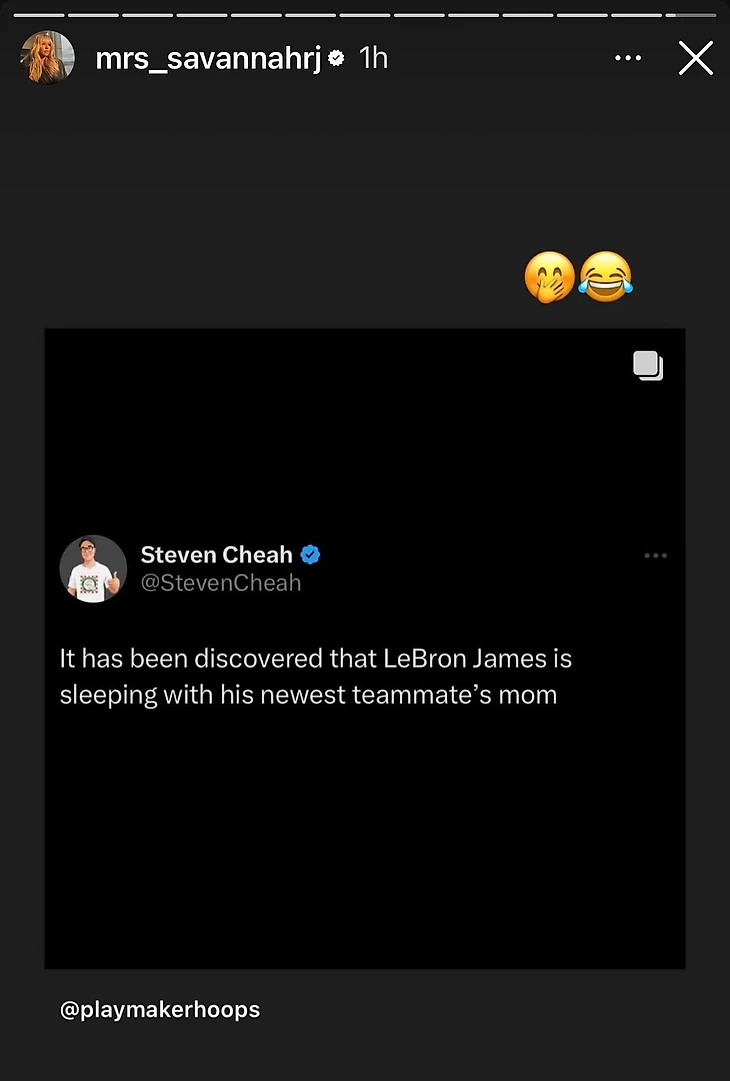730x1081 pixels.
Task: Close the story viewer
Action: tap(695, 58)
